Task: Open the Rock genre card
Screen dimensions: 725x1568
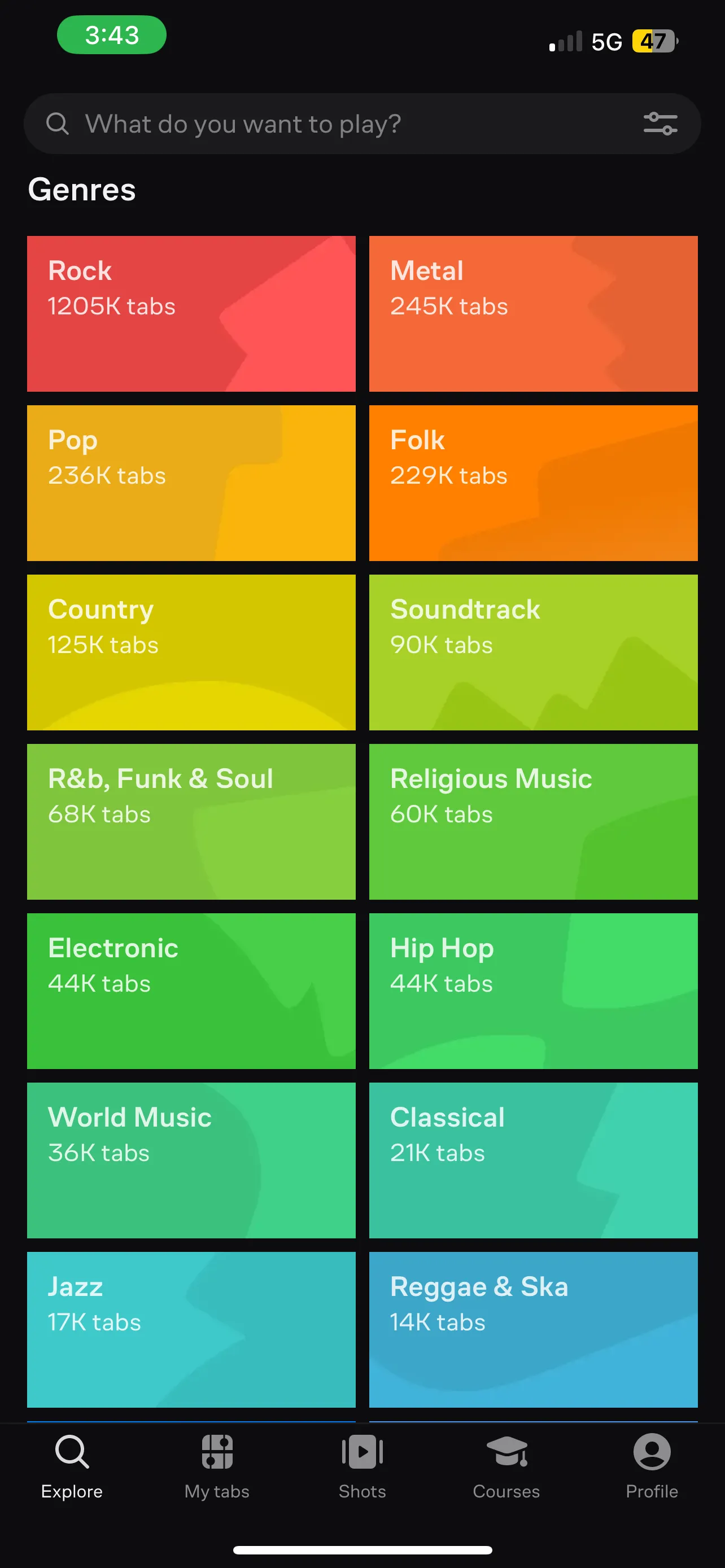Action: 191,313
